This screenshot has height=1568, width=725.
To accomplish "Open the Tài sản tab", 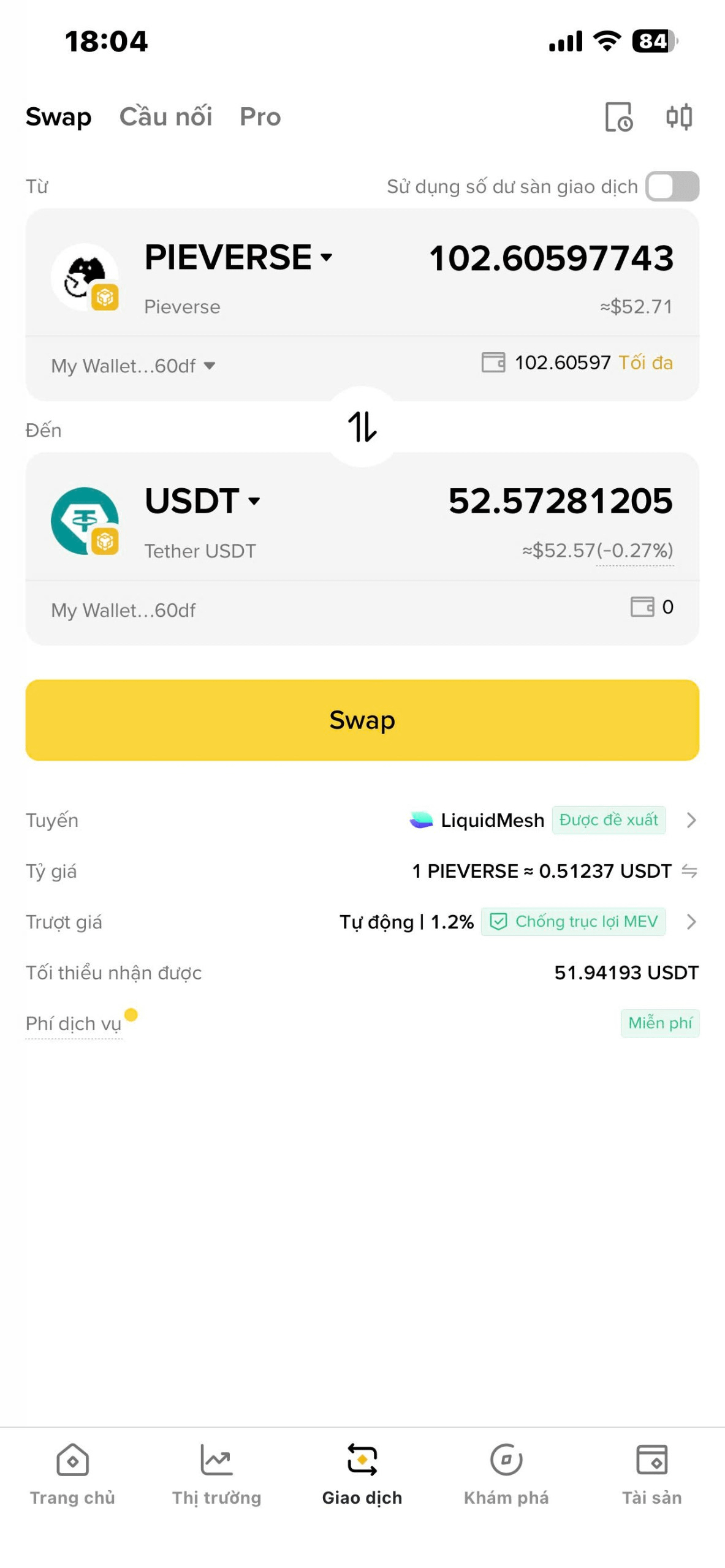I will [651, 1475].
